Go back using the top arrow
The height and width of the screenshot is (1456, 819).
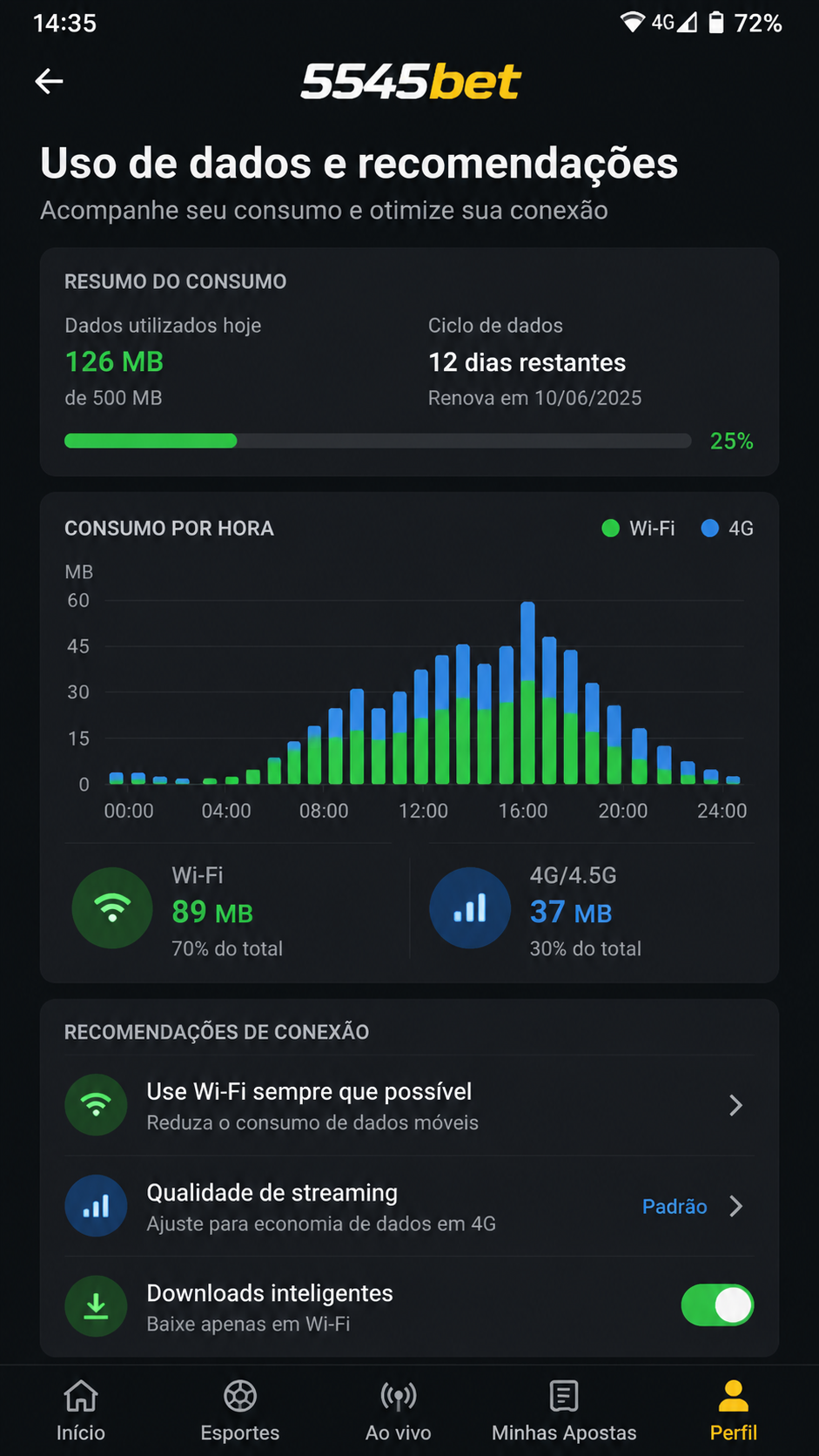50,82
